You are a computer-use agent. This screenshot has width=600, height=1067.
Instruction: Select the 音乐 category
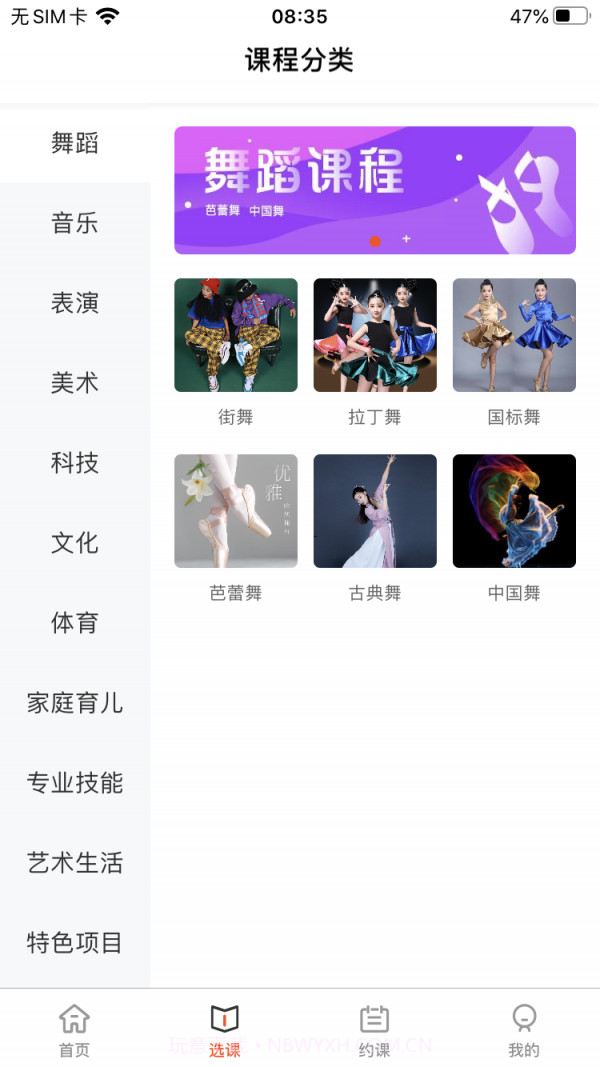(x=75, y=223)
